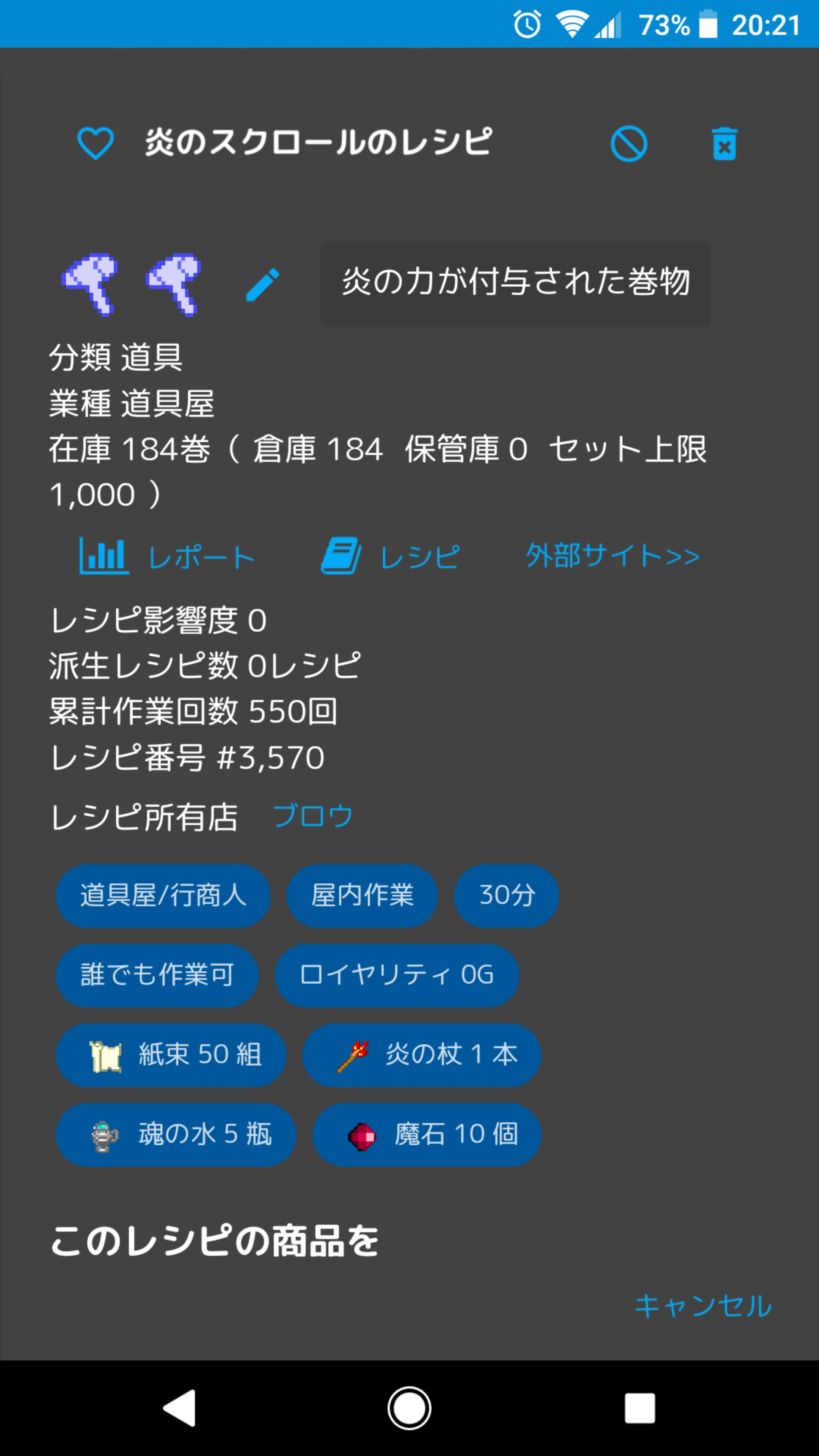Tap the ロイヤリティ 0G chip
Viewport: 819px width, 1456px height.
(397, 976)
